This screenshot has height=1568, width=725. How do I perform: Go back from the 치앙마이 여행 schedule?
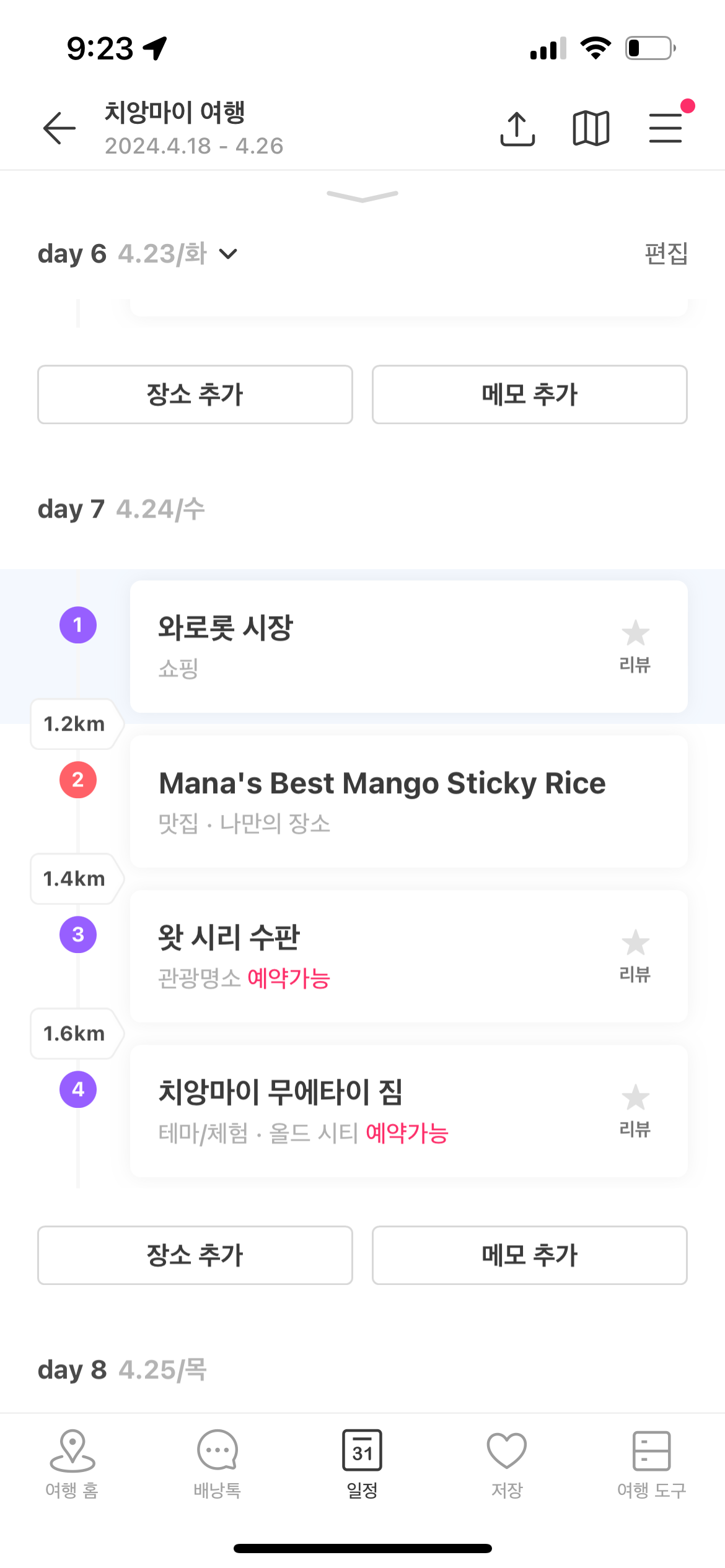click(x=59, y=128)
